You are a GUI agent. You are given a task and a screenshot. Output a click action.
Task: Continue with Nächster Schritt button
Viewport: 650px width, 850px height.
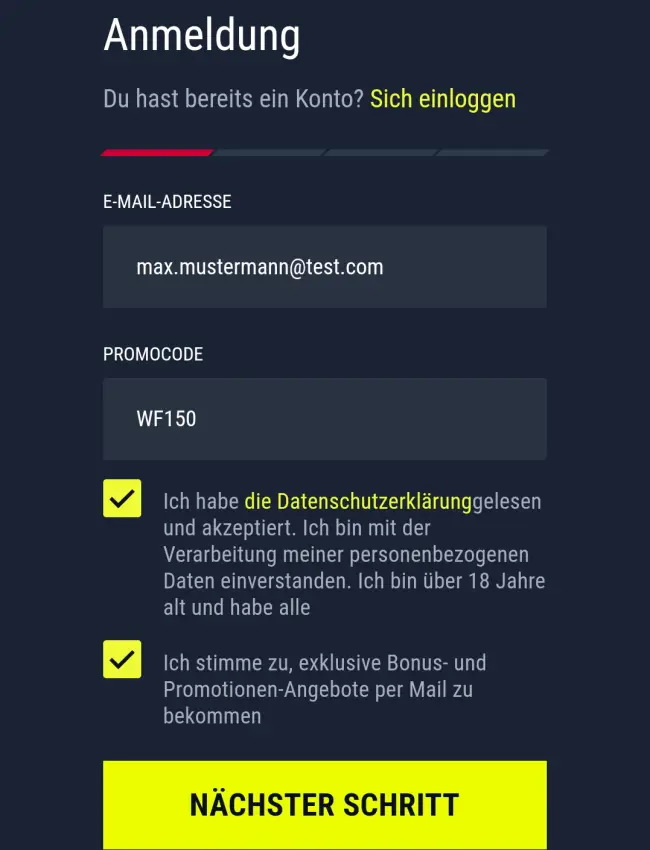(x=324, y=804)
